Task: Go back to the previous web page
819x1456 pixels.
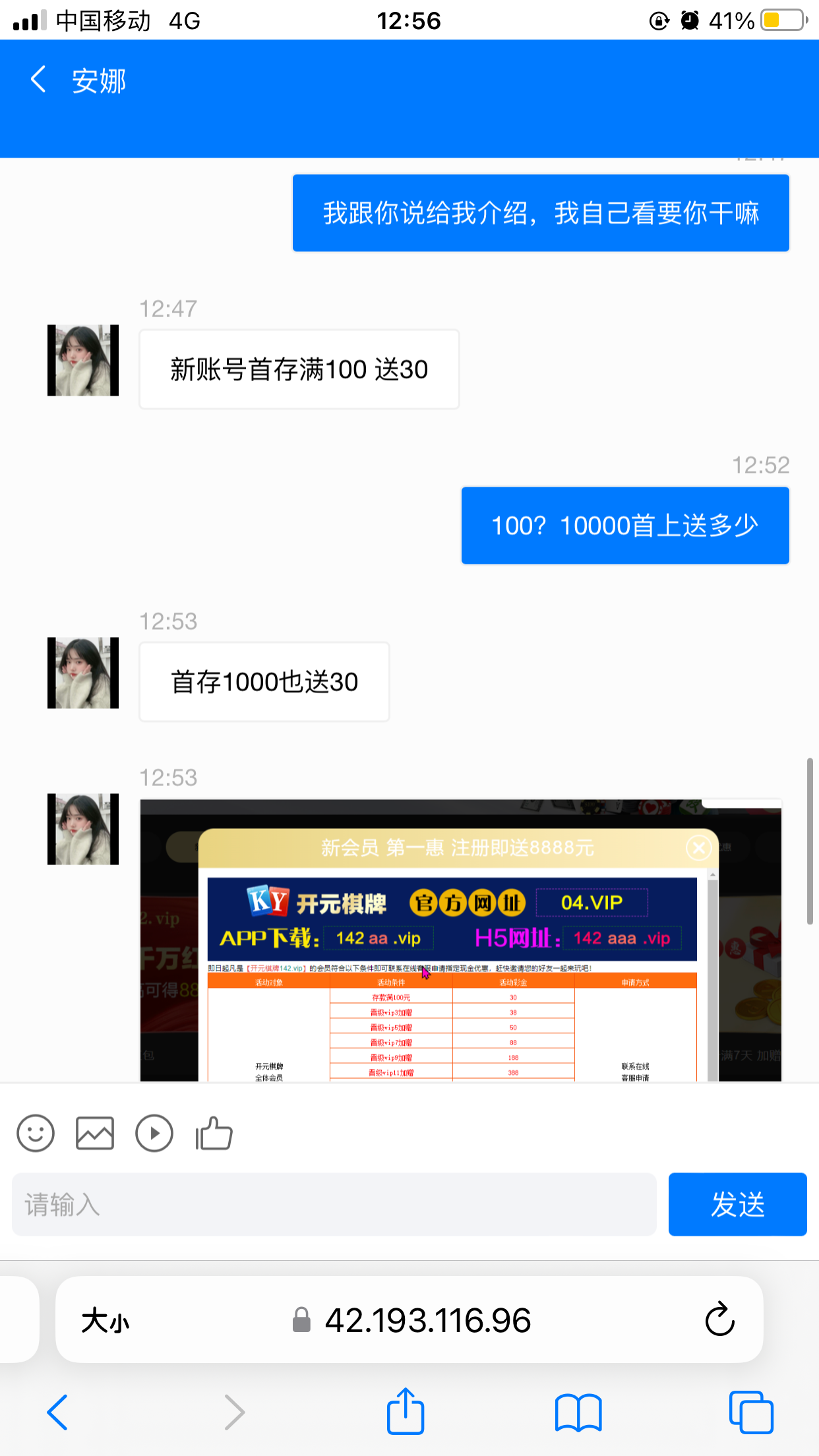Action: coord(58,1412)
